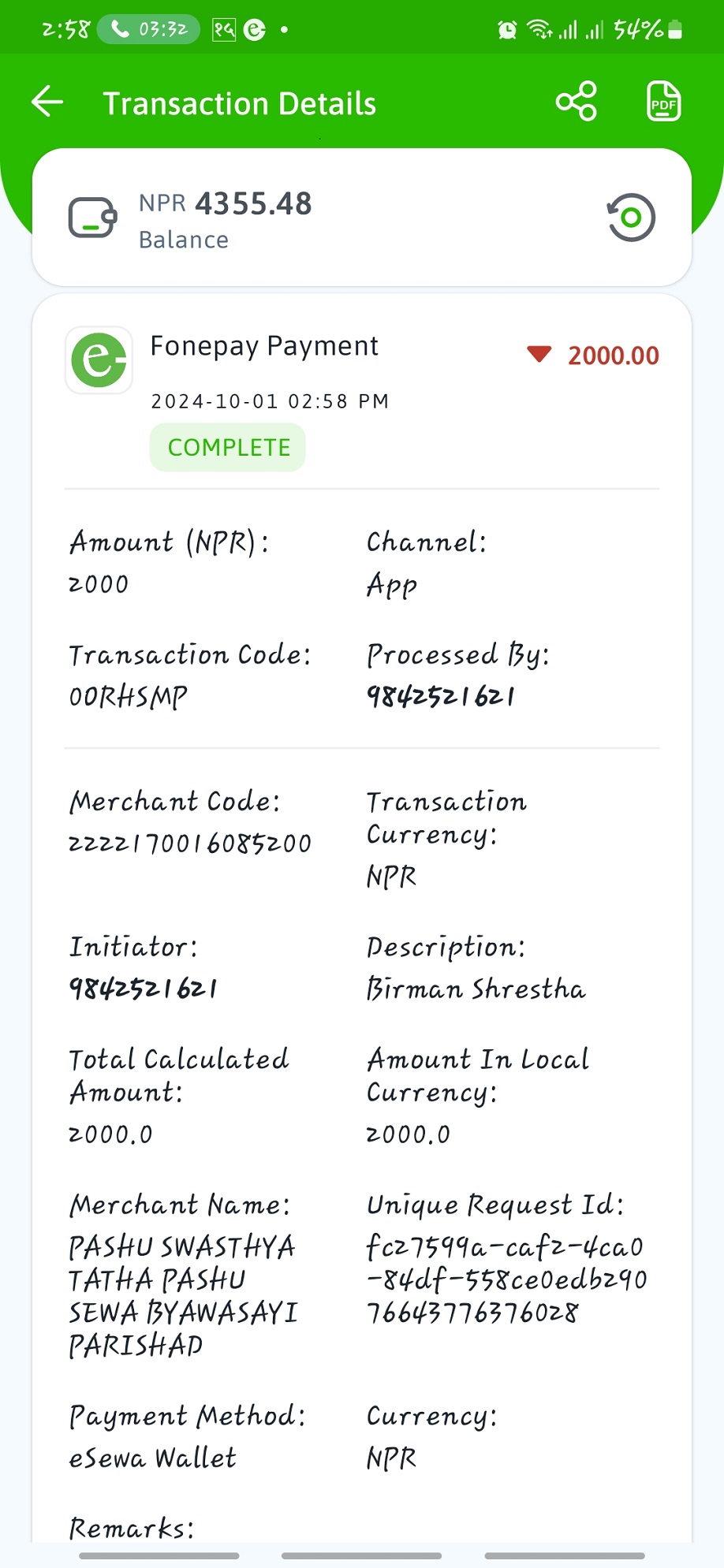This screenshot has height=1568, width=724.
Task: Go back from Transaction Details
Action: click(47, 102)
